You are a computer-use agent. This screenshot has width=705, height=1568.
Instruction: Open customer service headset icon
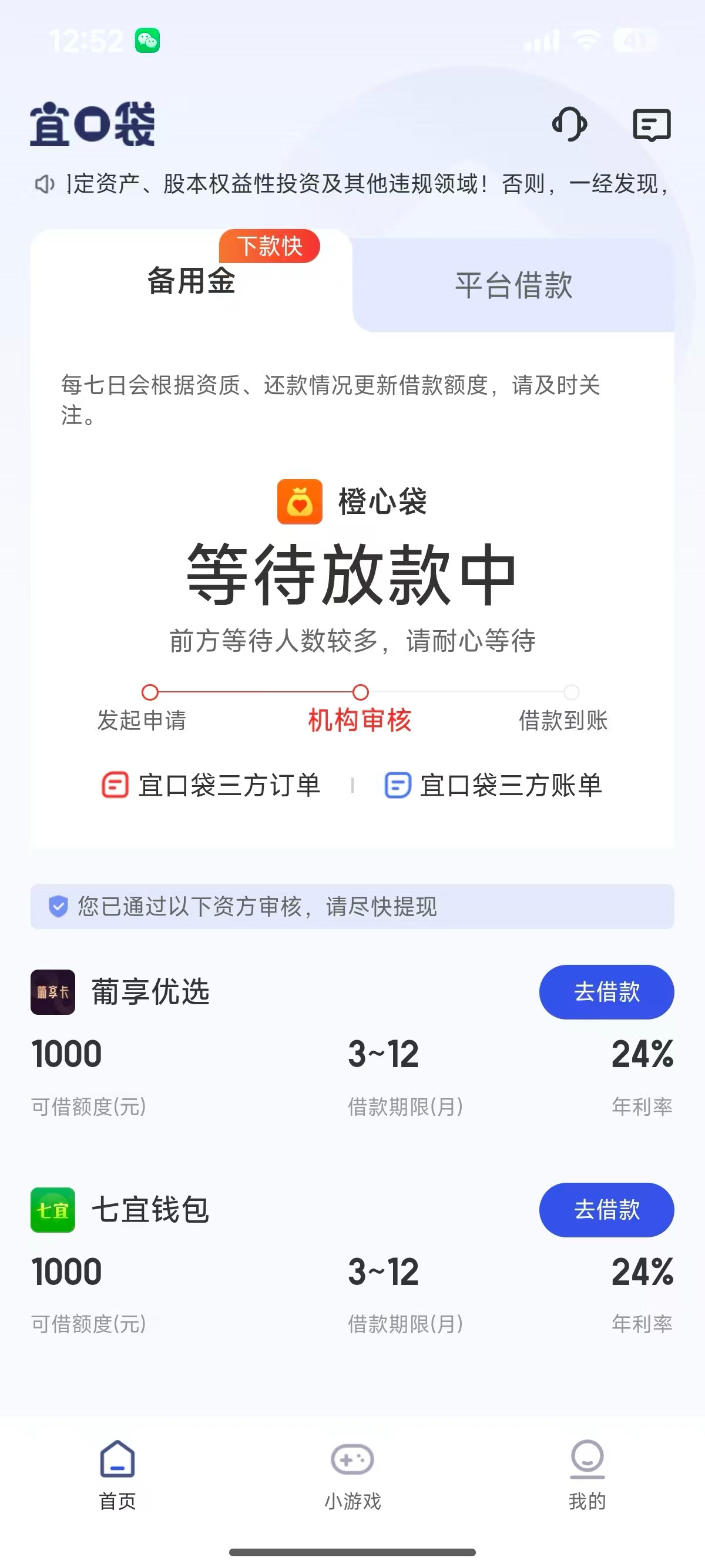569,125
